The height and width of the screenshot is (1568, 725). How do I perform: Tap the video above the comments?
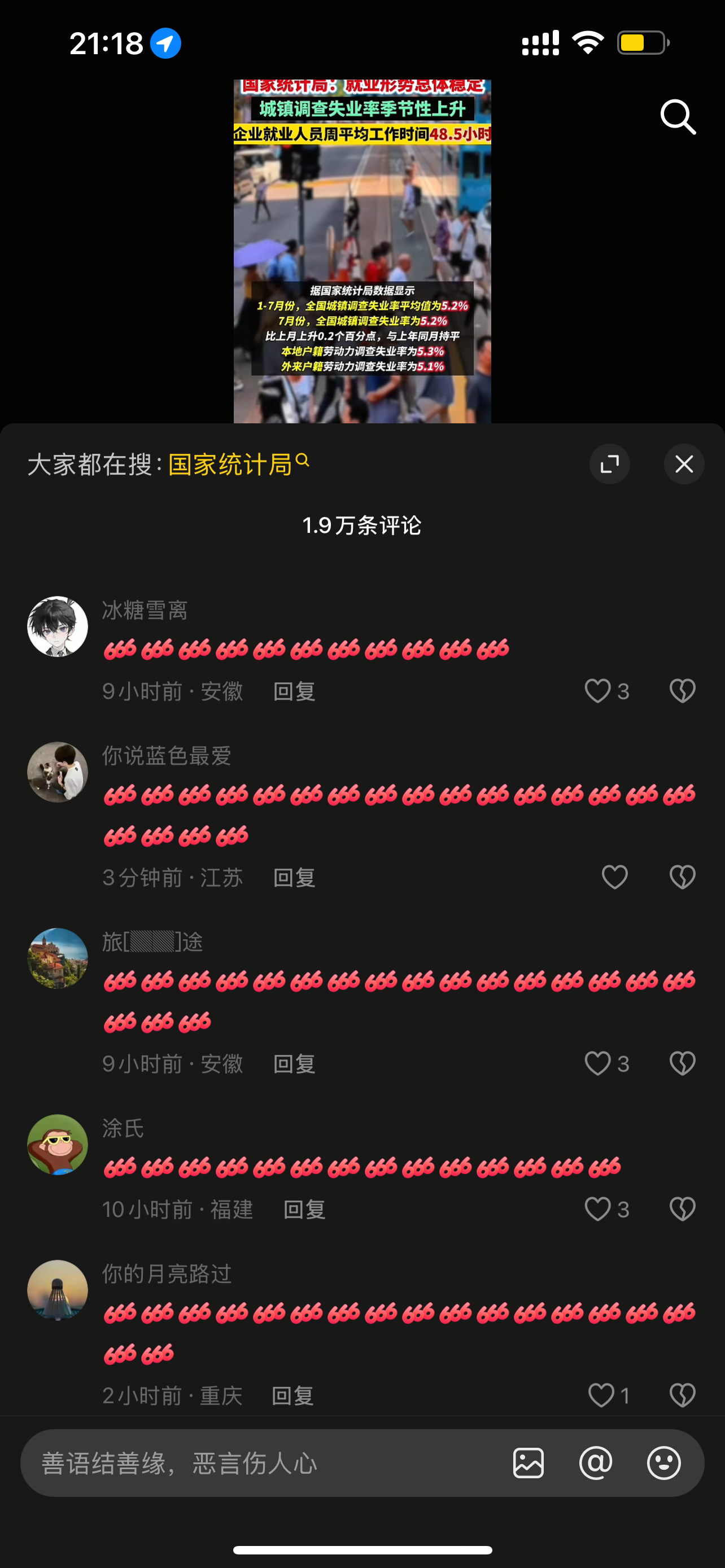coord(362,251)
